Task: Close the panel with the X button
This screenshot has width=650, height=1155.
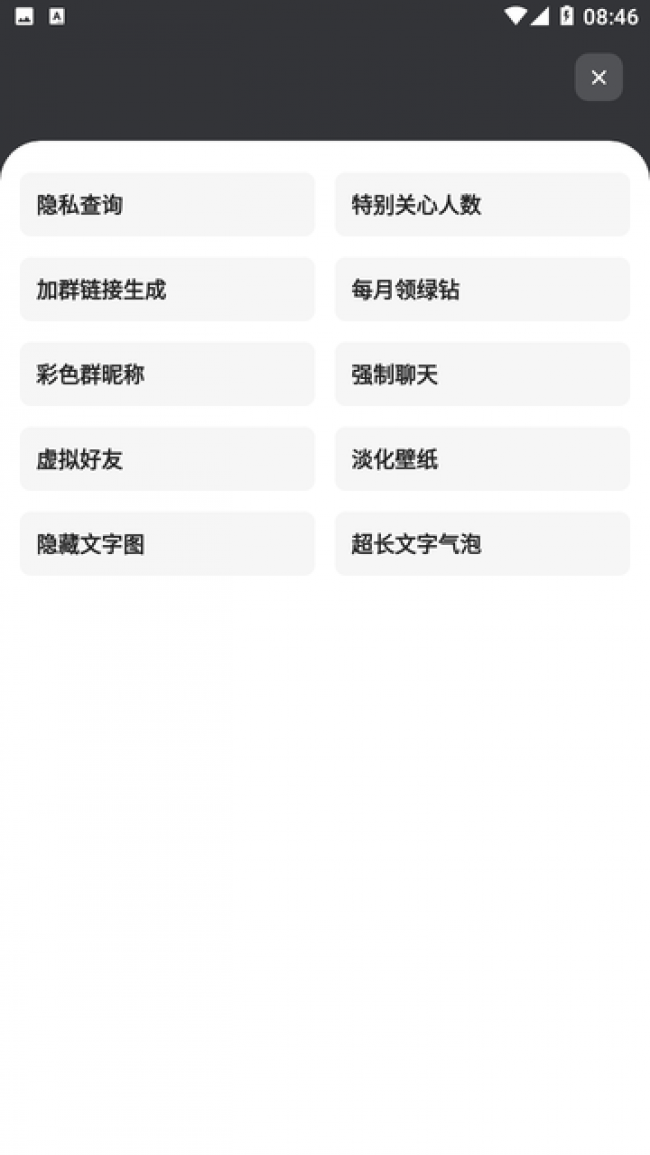Action: click(598, 77)
